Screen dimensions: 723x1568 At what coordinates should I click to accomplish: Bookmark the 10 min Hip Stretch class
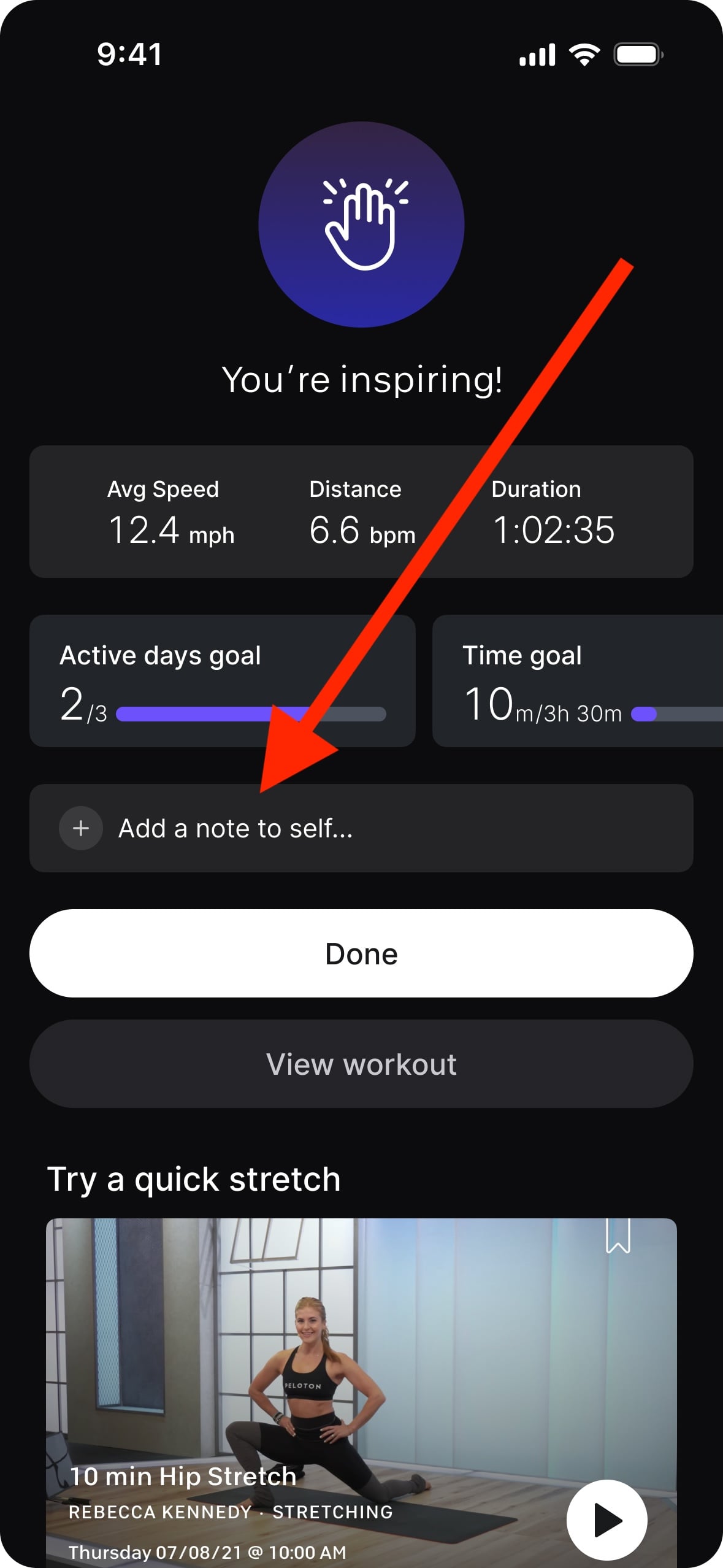(618, 1236)
